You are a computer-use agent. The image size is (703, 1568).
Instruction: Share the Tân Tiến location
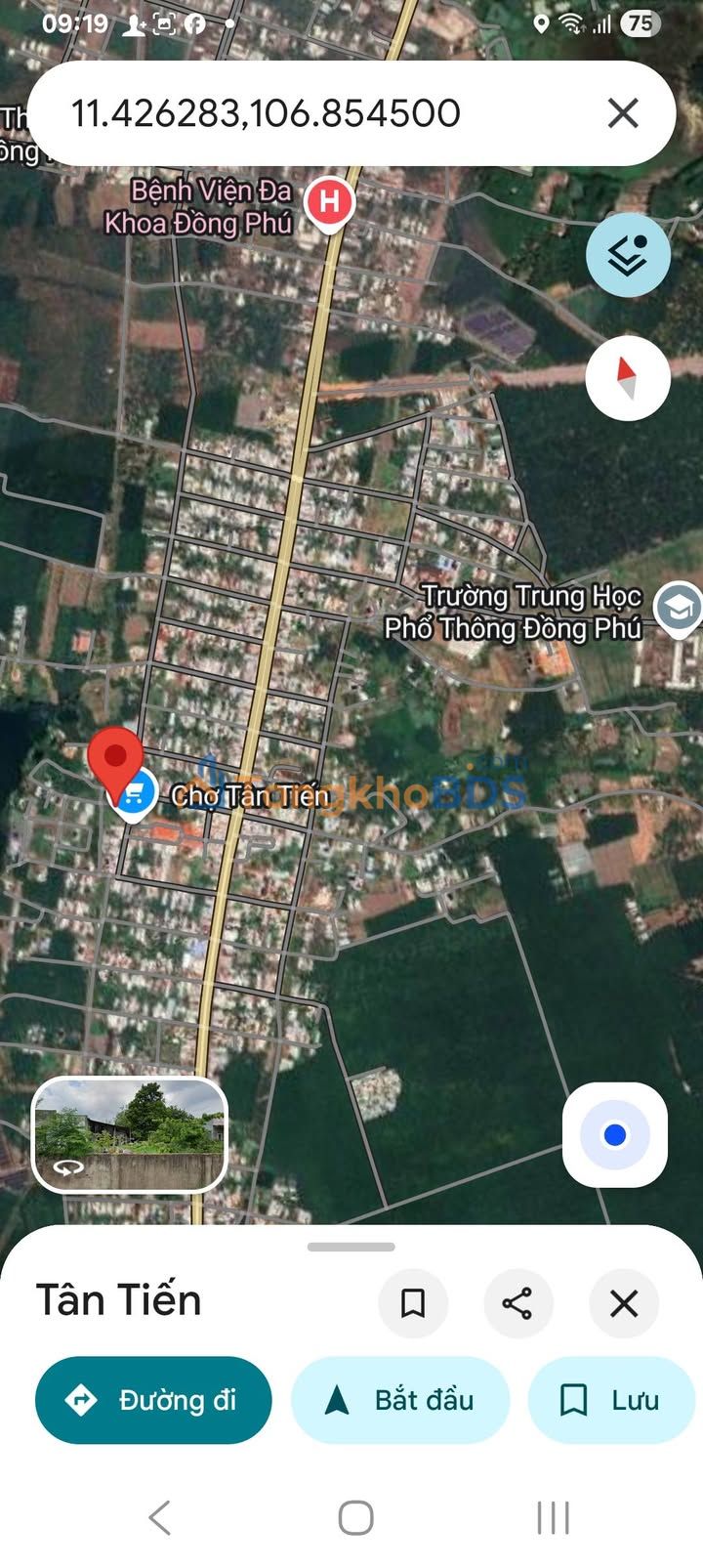(517, 1302)
